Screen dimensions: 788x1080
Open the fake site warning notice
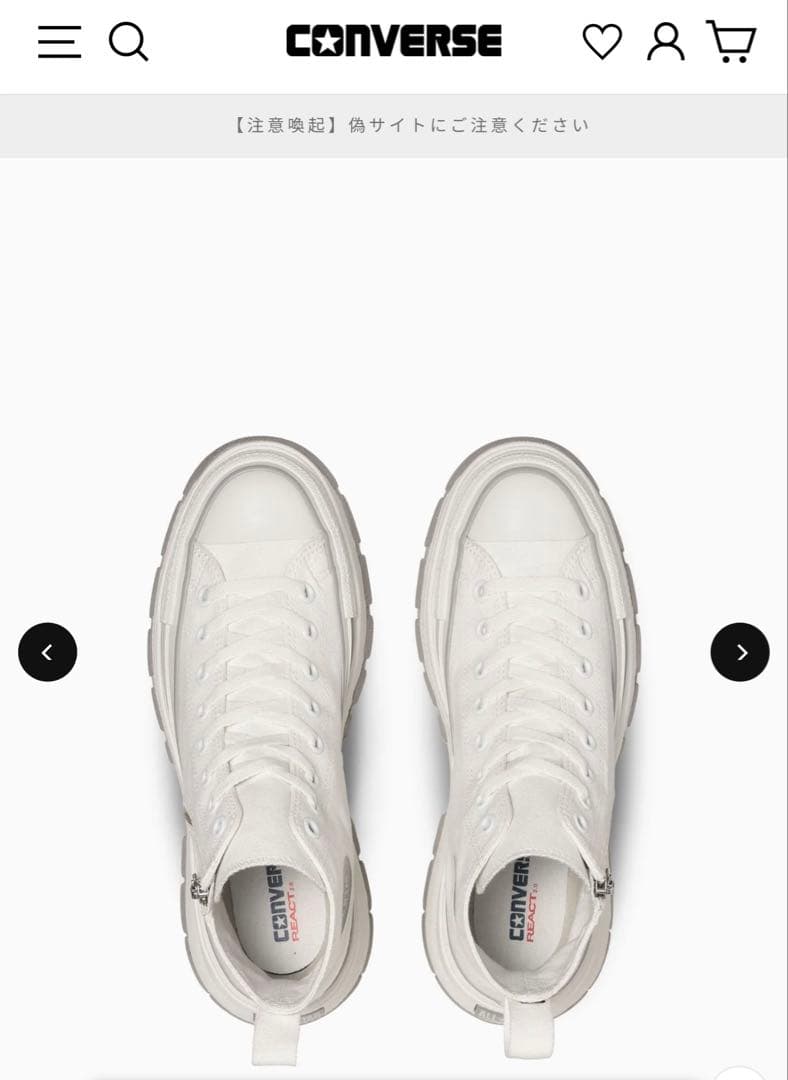(411, 125)
